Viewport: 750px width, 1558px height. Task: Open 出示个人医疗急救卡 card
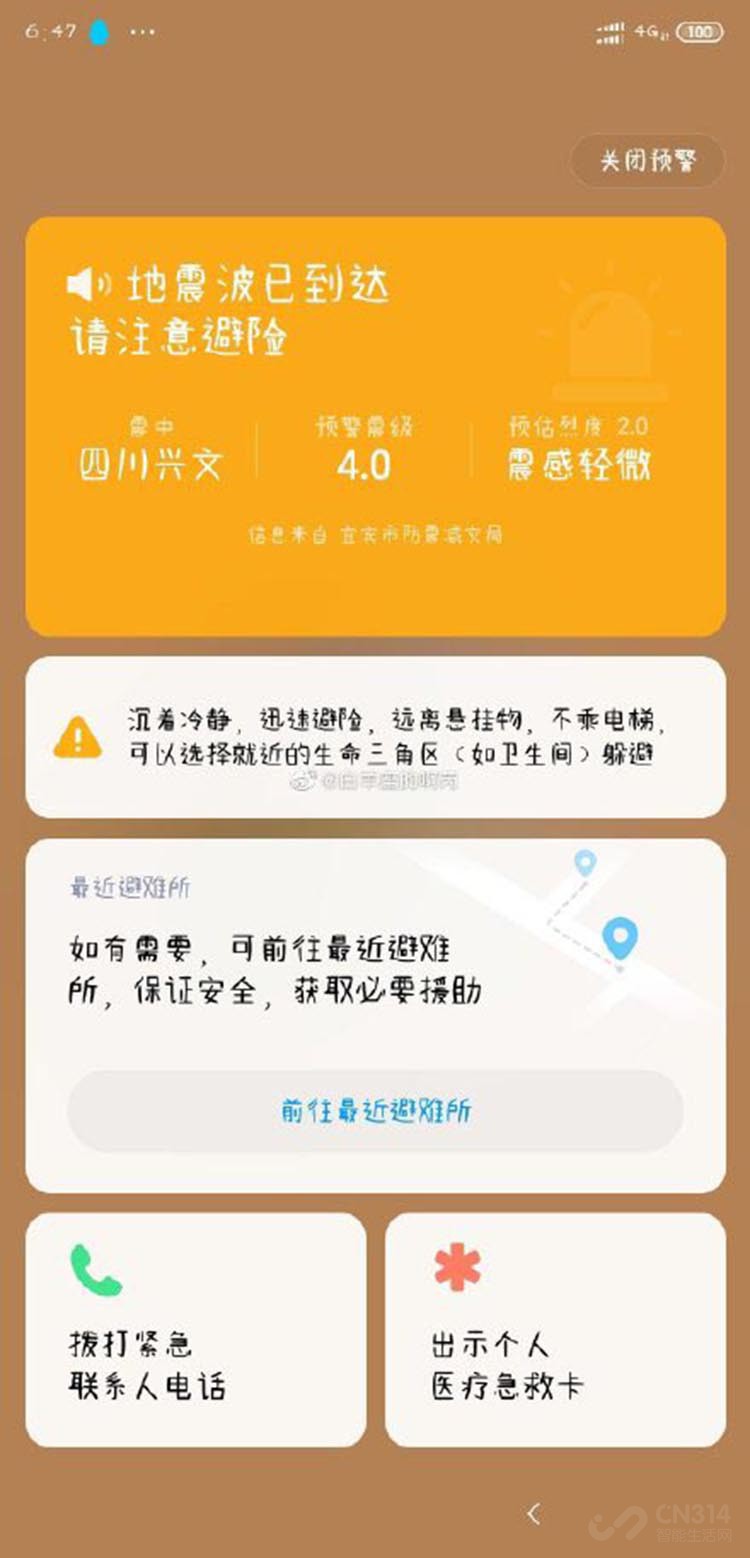[x=555, y=1329]
